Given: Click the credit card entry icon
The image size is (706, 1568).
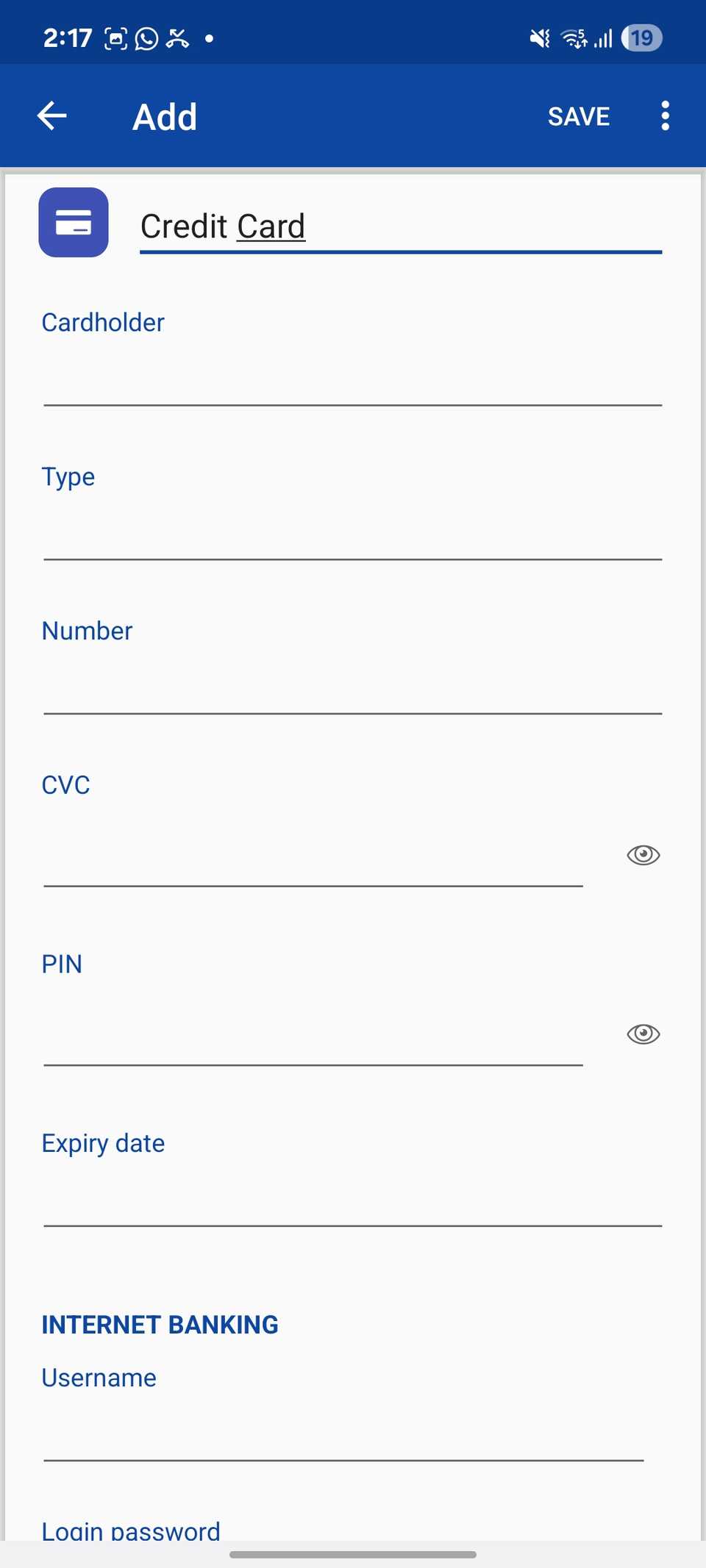Looking at the screenshot, I should click(x=73, y=223).
